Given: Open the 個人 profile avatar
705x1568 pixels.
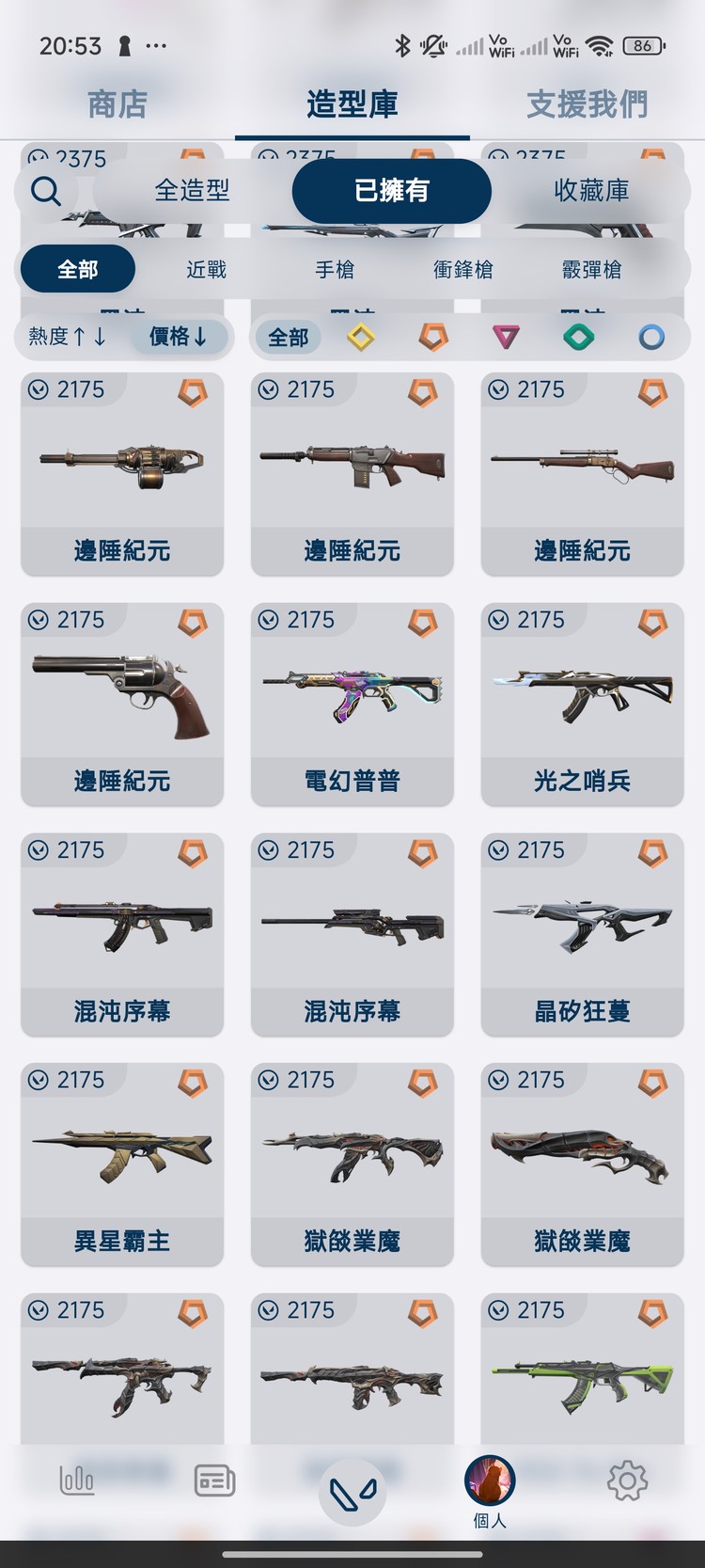Looking at the screenshot, I should click(489, 1480).
